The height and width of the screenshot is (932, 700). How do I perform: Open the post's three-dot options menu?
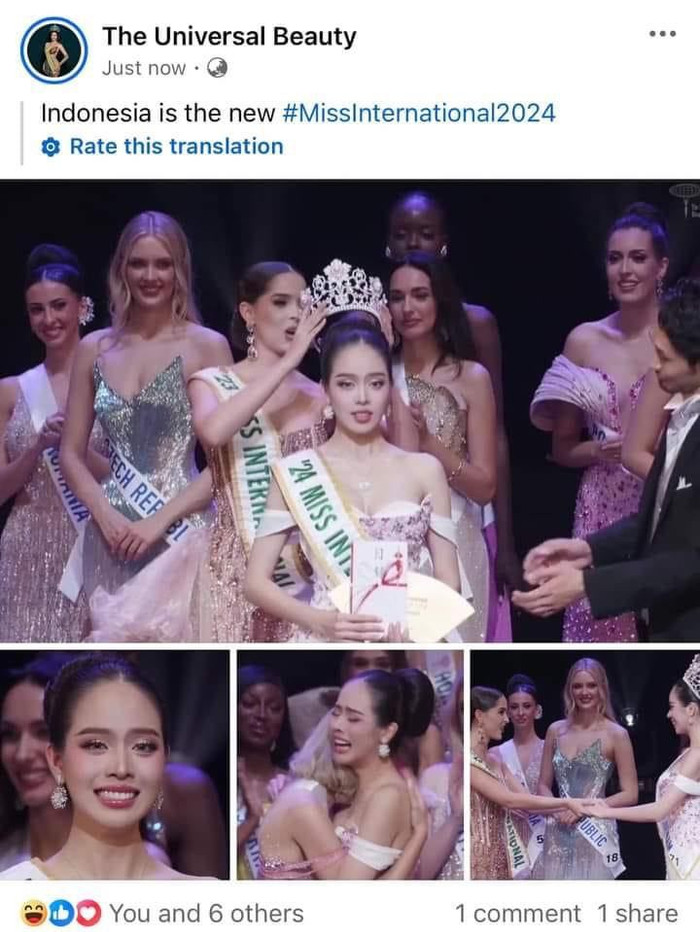coord(662,34)
